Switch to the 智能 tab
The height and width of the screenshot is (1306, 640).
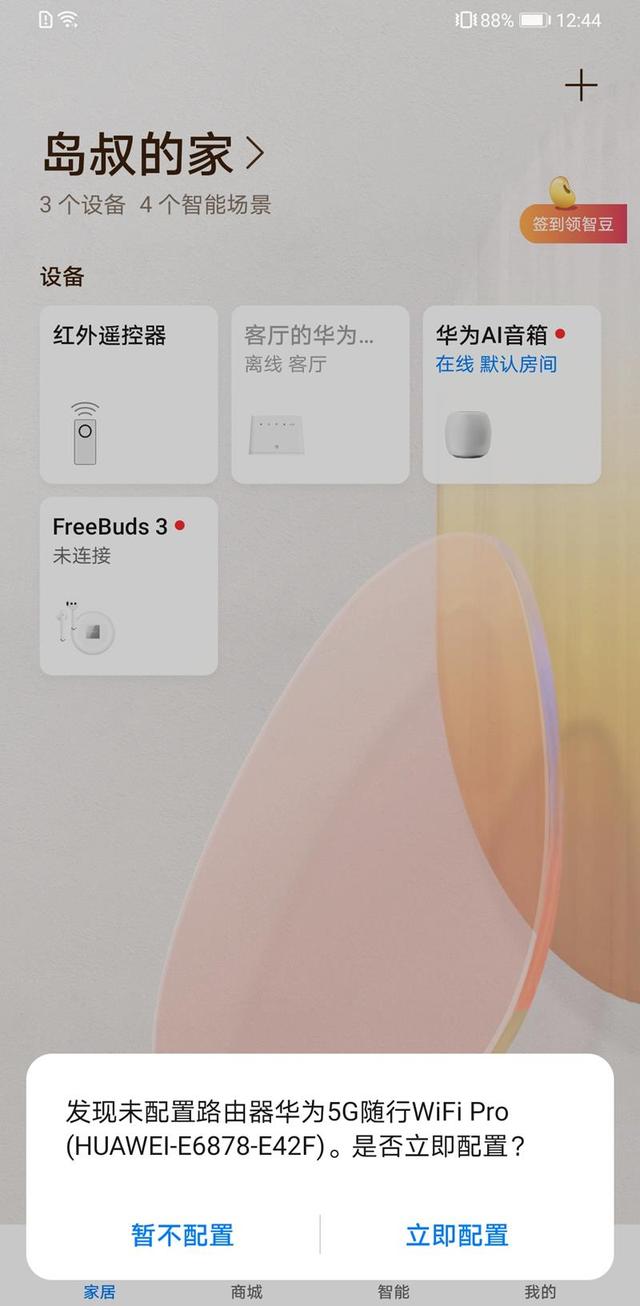point(393,1292)
